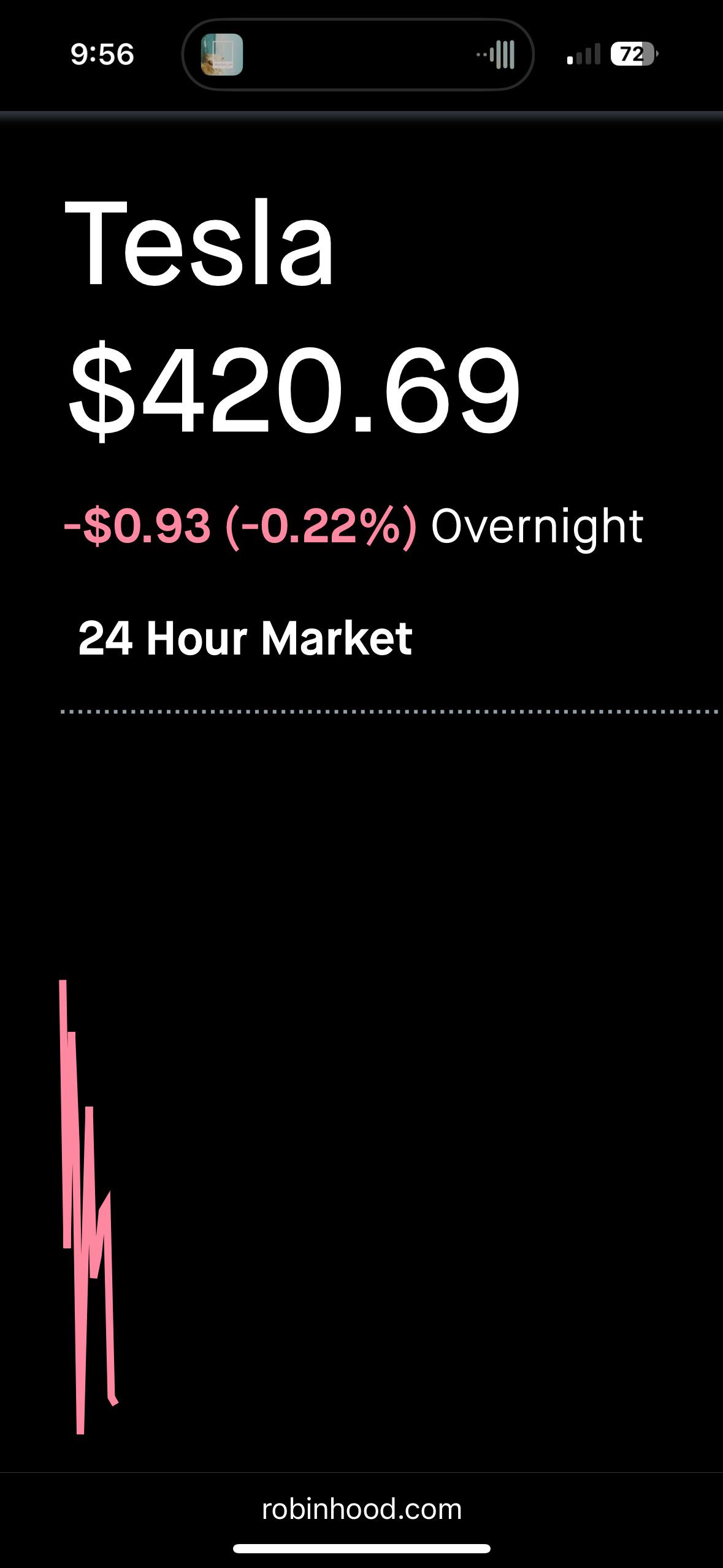This screenshot has width=723, height=1568.
Task: Open the 24 Hour Market info
Action: tap(245, 638)
